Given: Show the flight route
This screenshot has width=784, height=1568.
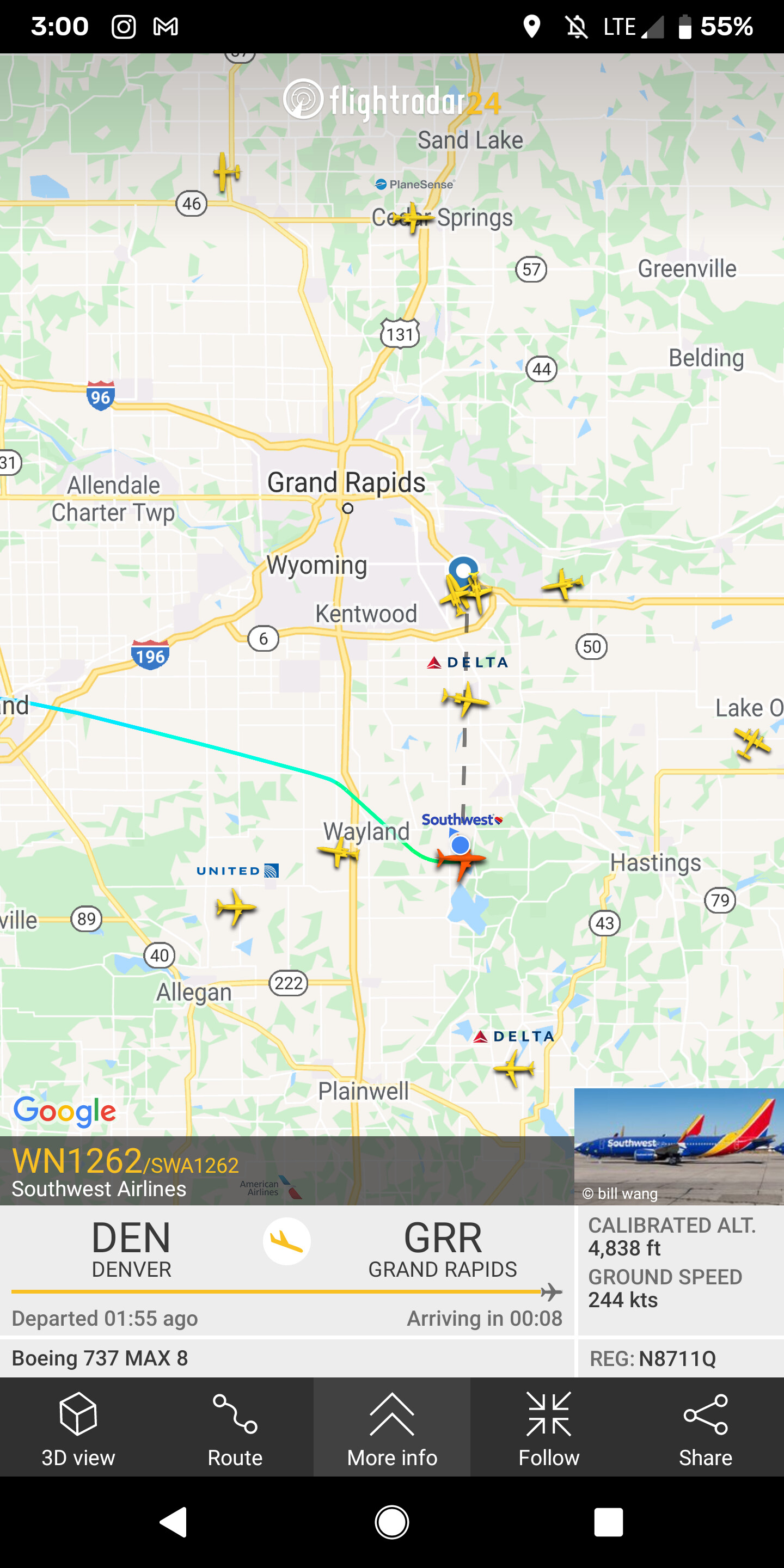Looking at the screenshot, I should [235, 1427].
